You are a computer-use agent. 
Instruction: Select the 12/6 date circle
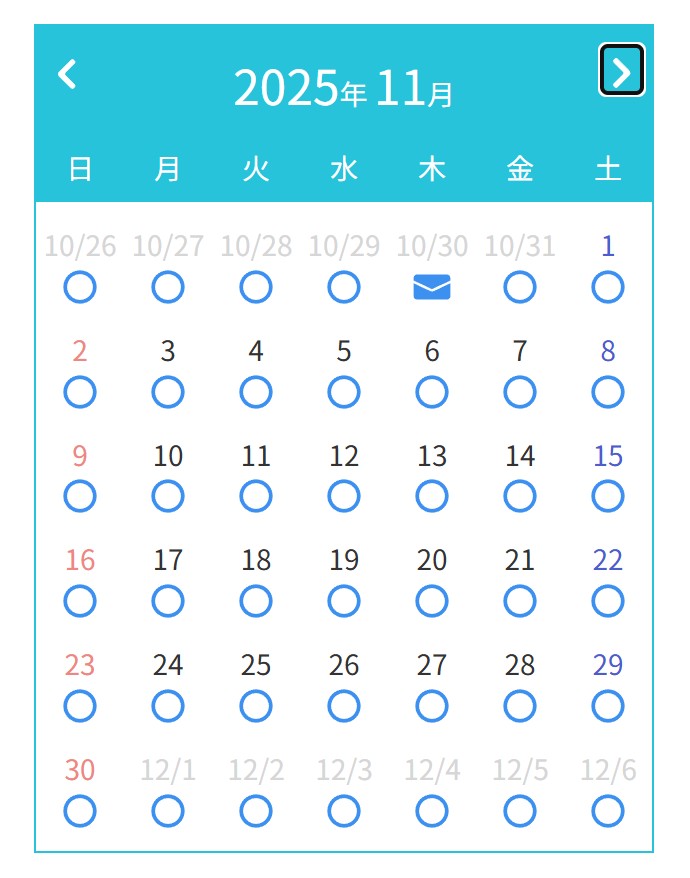pos(608,810)
